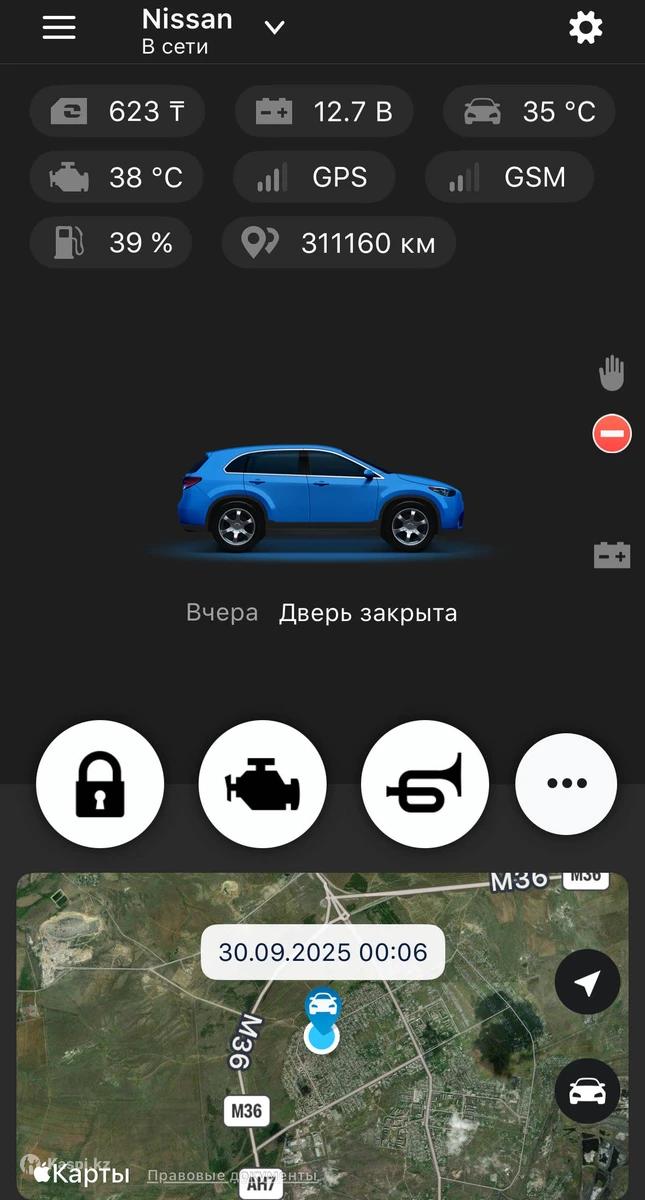Open the hamburger drawer menu
Viewport: 645px width, 1200px height.
[59, 28]
